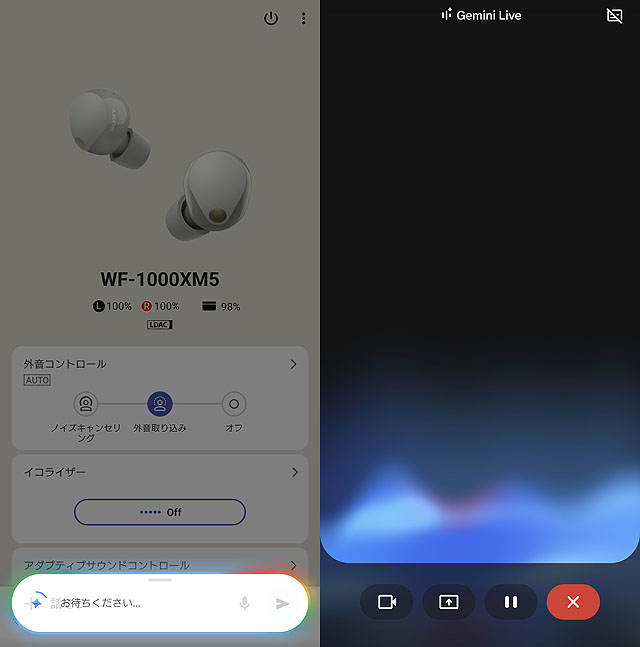The image size is (640, 647).
Task: Tap the equalizer Off preset button
Action: 160,512
